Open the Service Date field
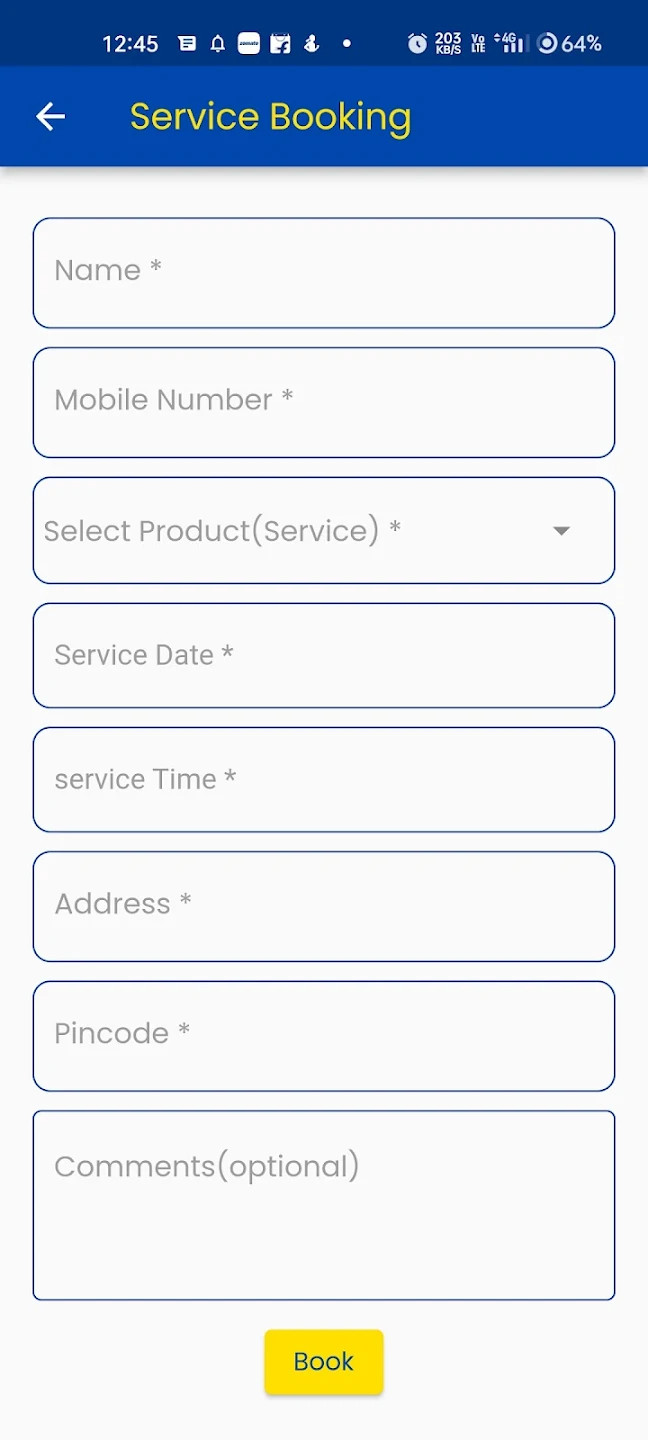The height and width of the screenshot is (1440, 648). [324, 655]
